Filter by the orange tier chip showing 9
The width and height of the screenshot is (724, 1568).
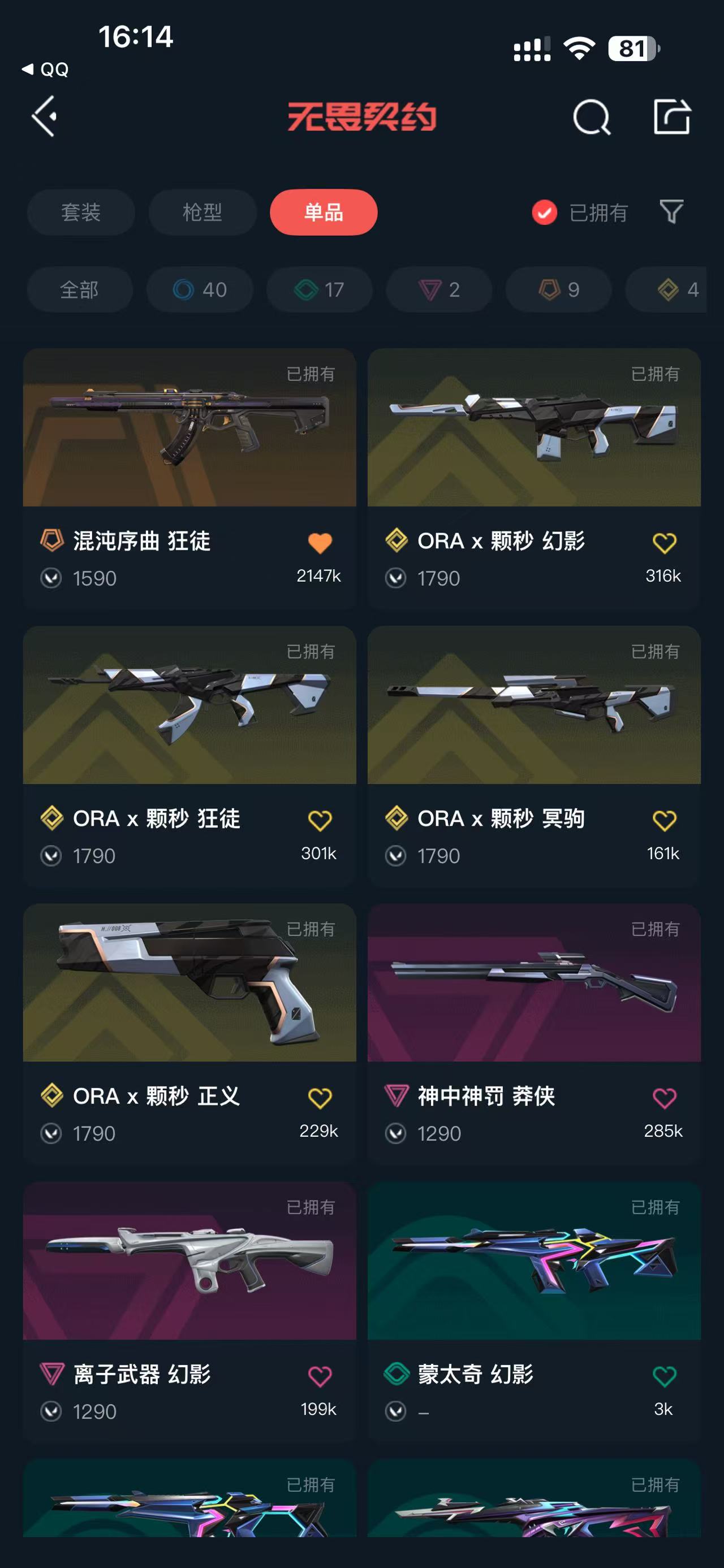click(558, 290)
